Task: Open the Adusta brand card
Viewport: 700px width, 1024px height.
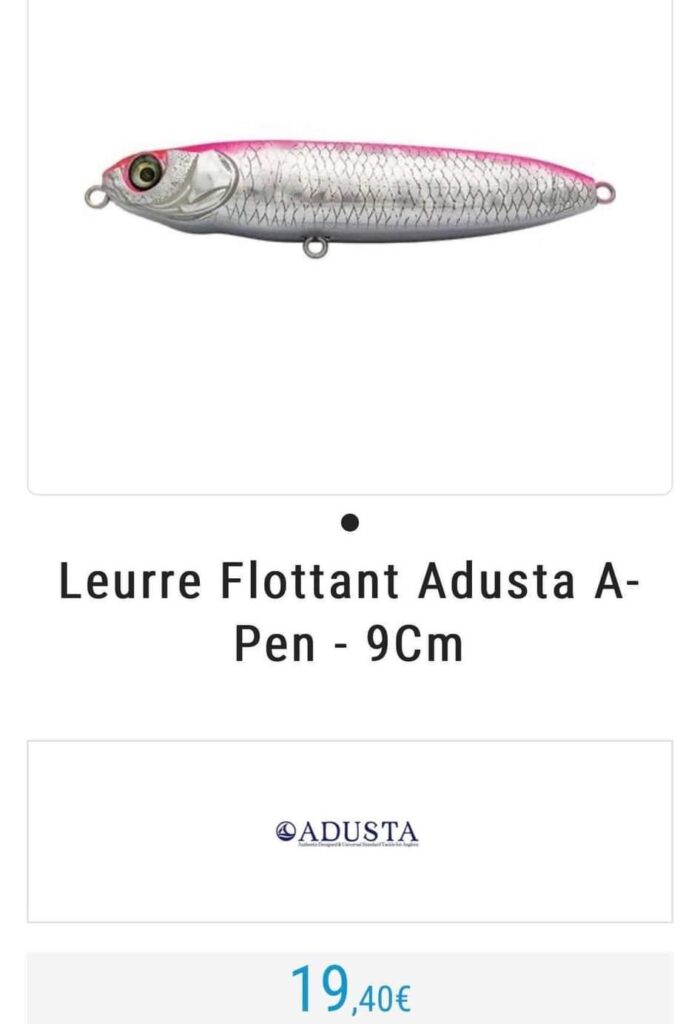Action: click(x=349, y=831)
